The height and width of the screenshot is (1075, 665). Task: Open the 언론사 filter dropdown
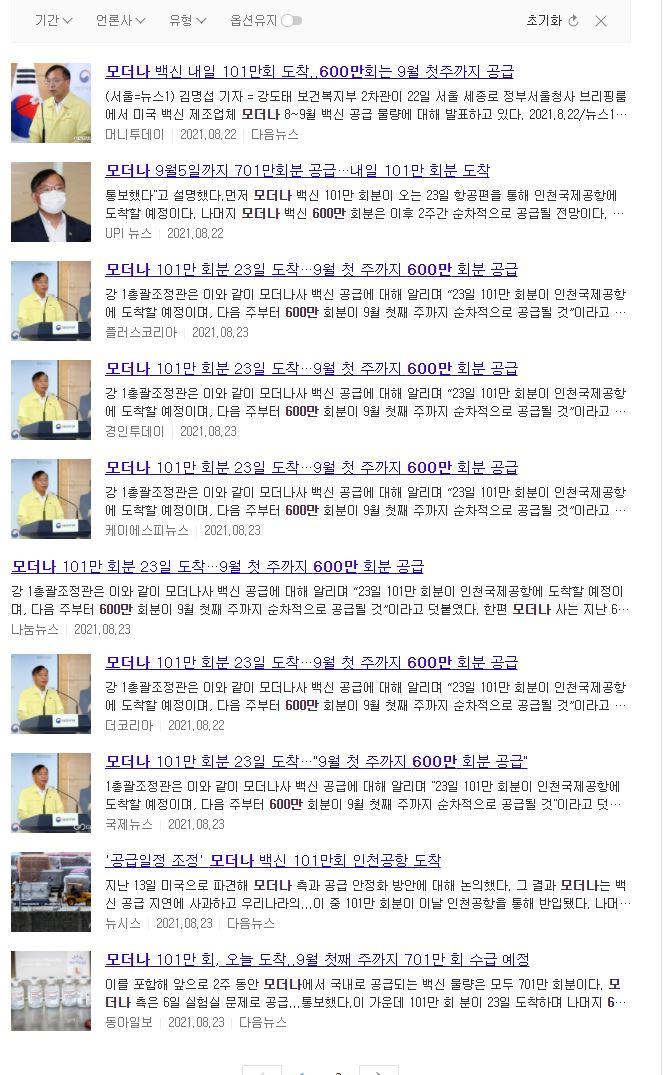click(120, 20)
